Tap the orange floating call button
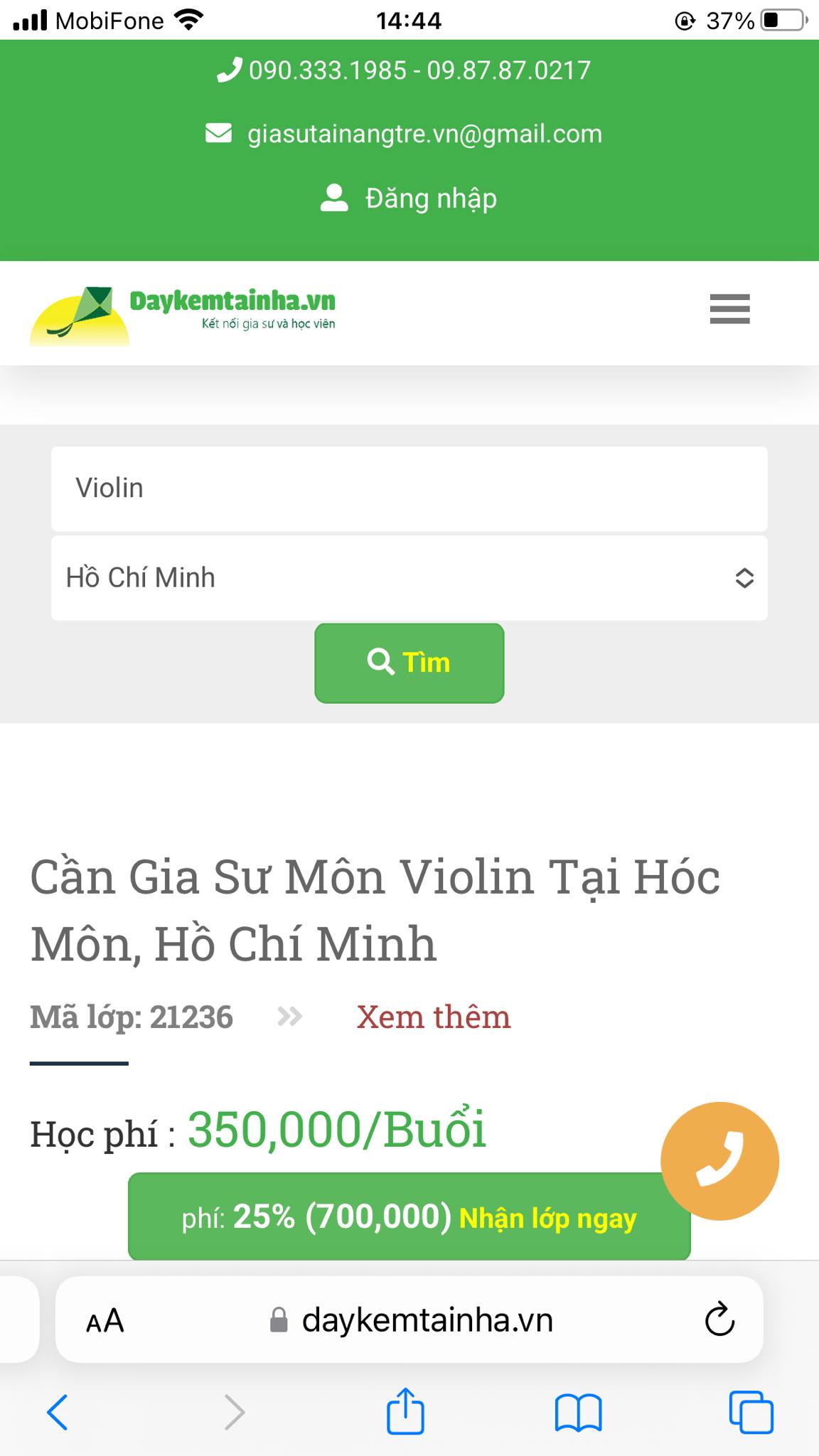819x1456 pixels. 719,1161
